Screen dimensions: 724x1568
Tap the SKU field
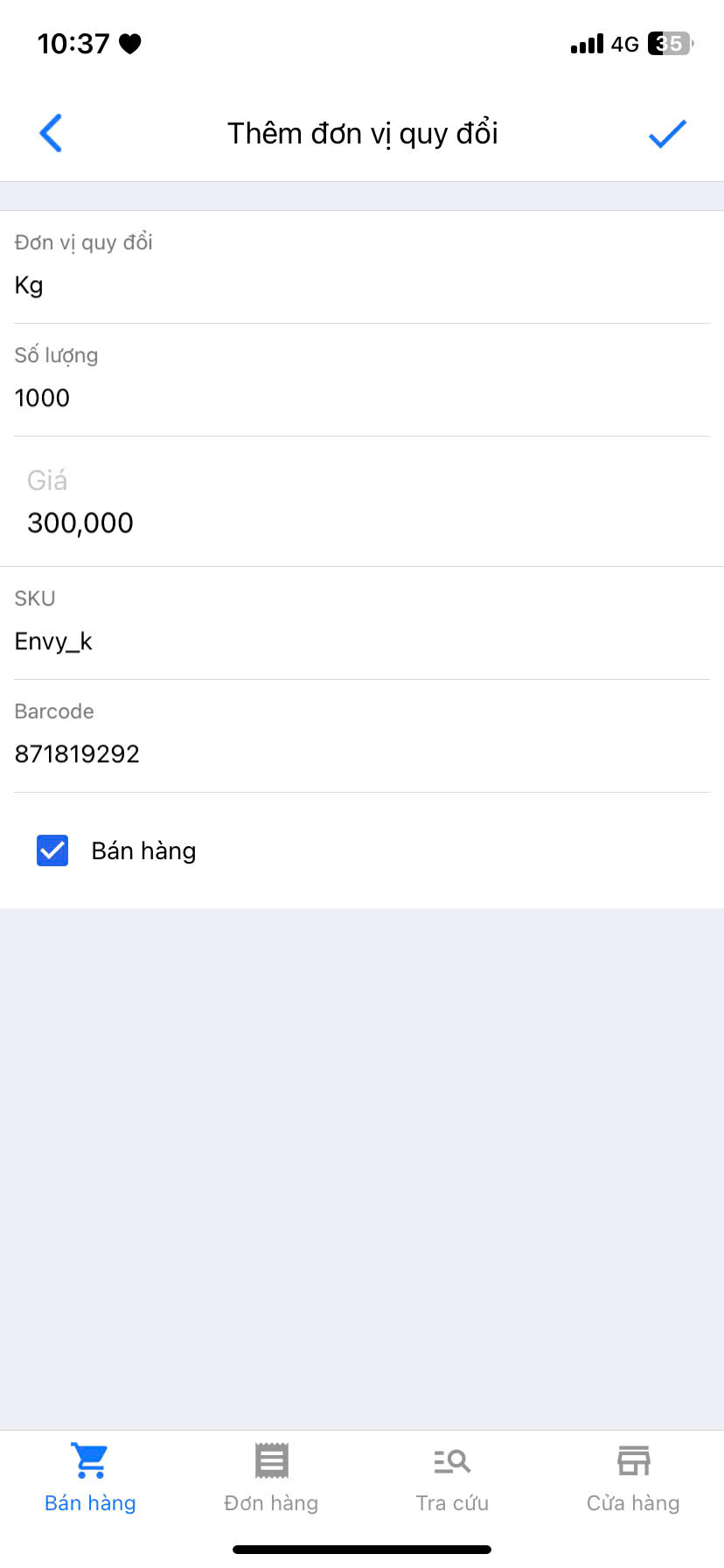tap(362, 641)
